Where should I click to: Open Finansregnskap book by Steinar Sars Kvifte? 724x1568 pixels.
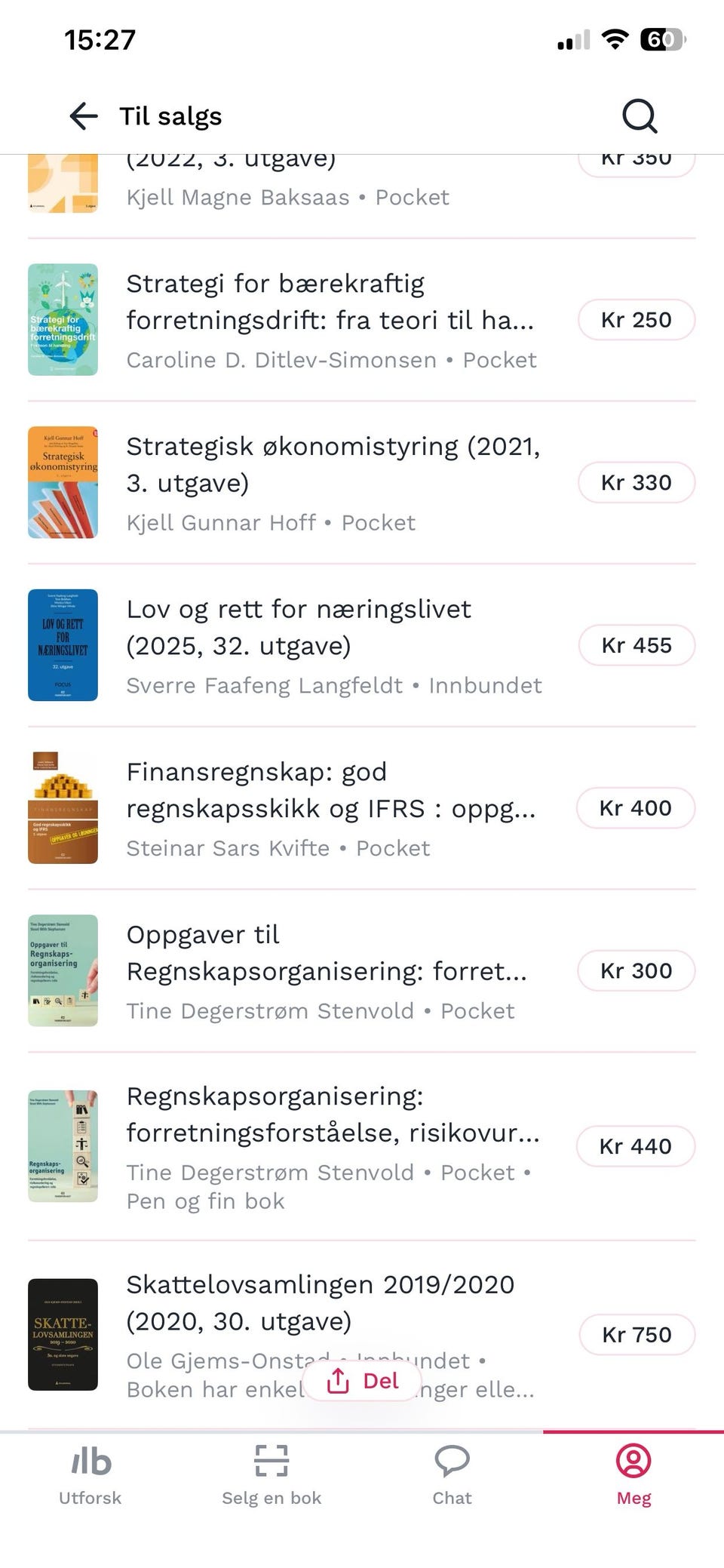[x=362, y=808]
